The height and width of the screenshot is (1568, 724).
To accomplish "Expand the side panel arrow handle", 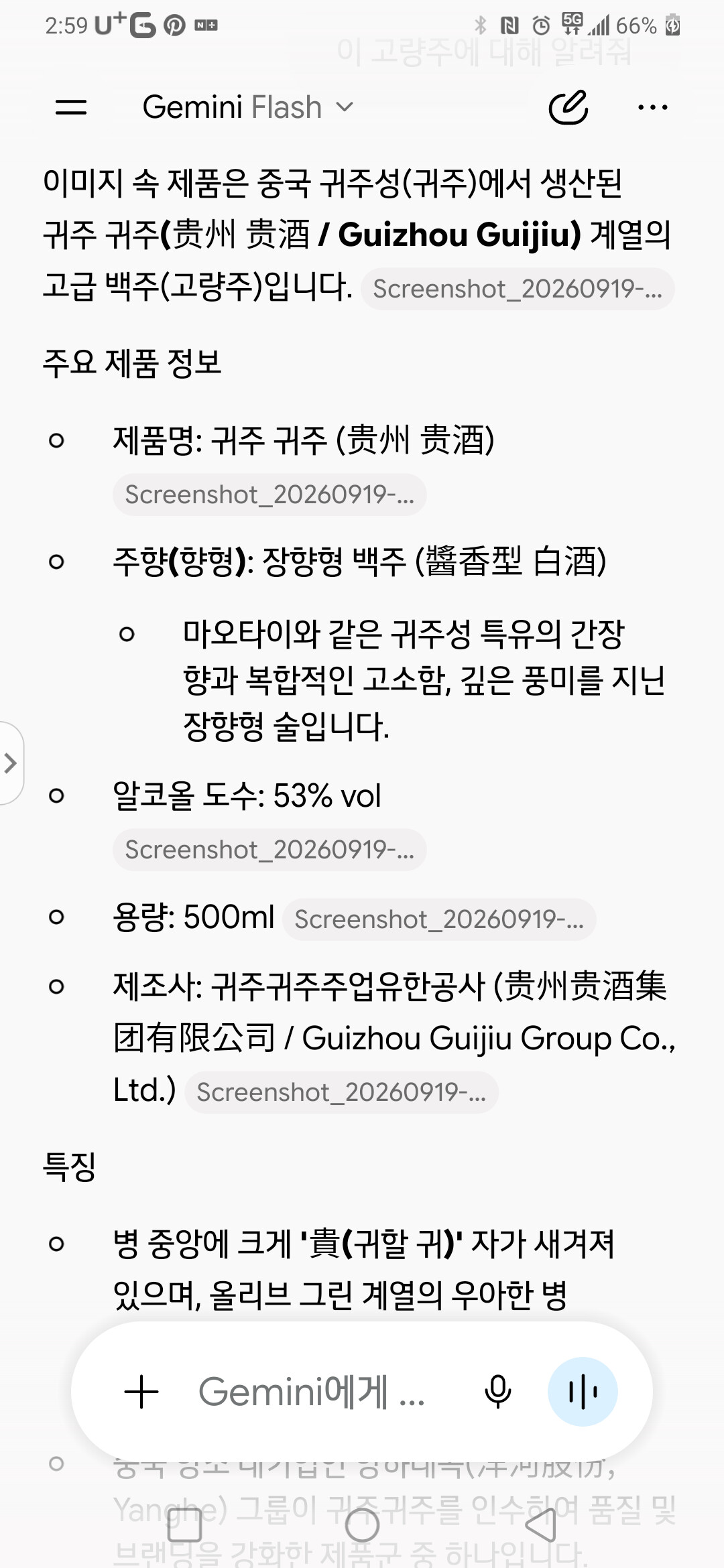I will 11,763.
